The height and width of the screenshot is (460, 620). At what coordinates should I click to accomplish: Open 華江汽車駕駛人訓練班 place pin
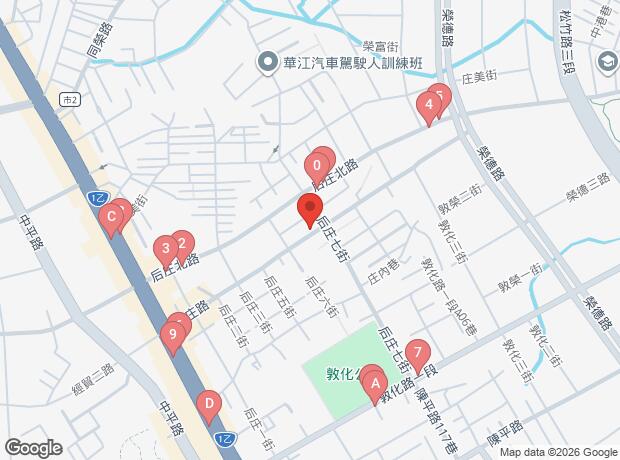[268, 63]
